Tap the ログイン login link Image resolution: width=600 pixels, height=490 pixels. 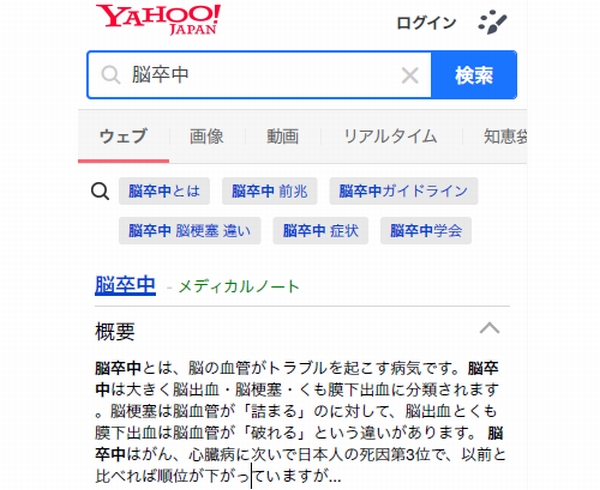(426, 23)
